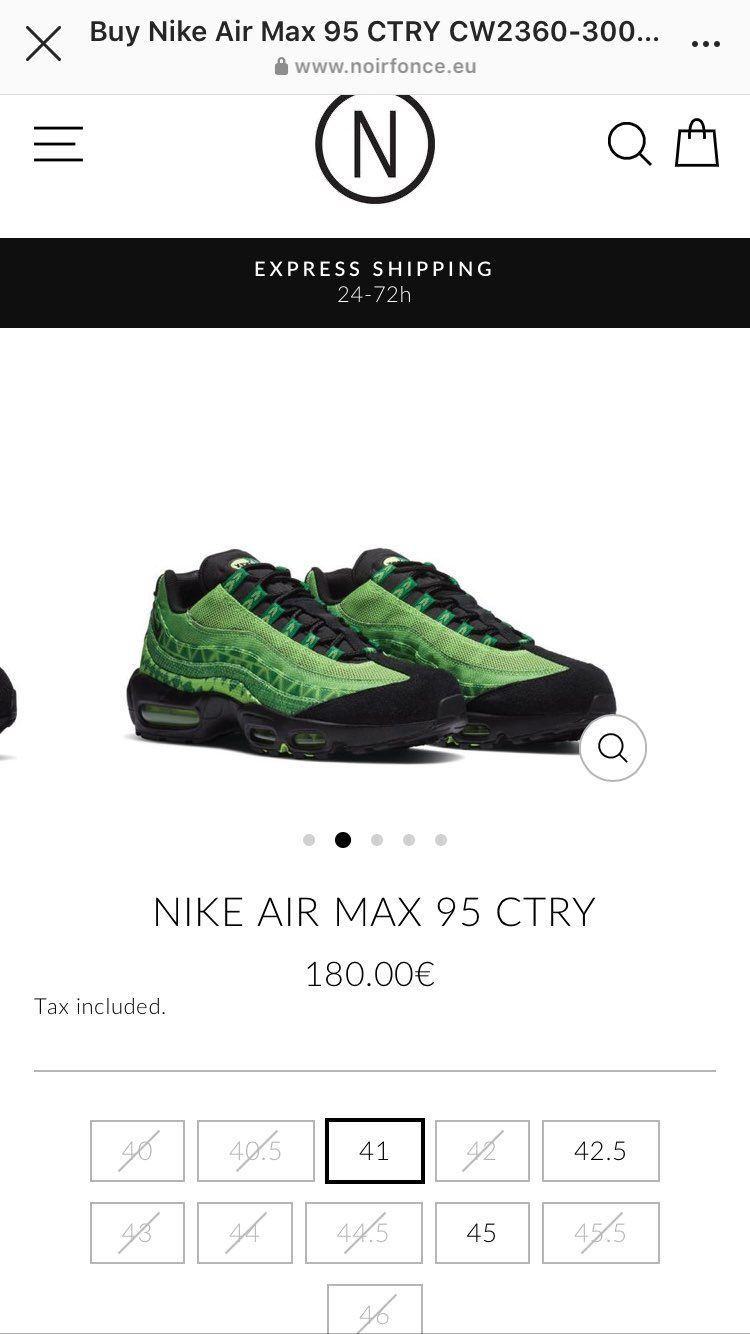The height and width of the screenshot is (1334, 750).
Task: Jump to the third product image dot
Action: pyautogui.click(x=376, y=840)
